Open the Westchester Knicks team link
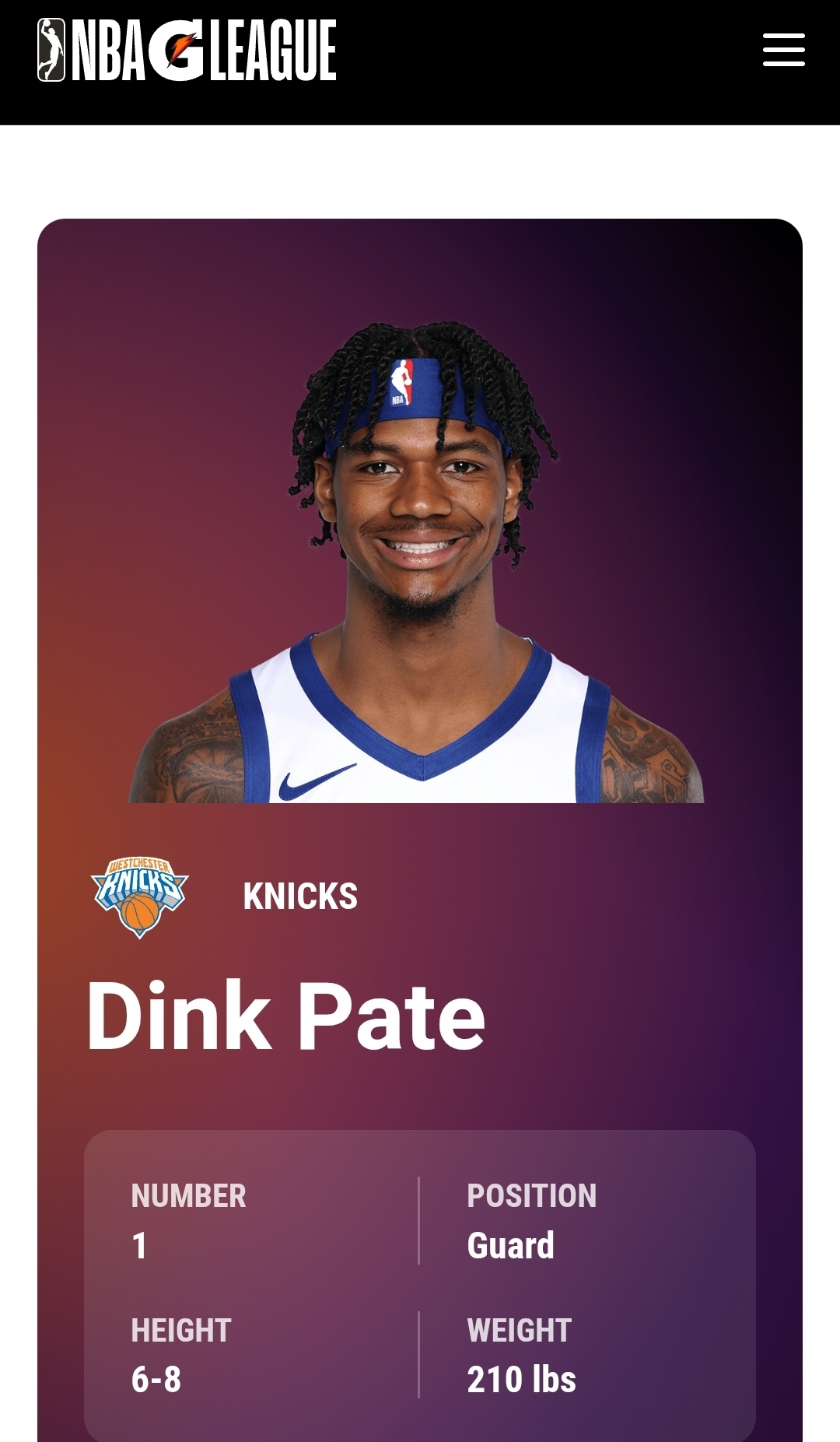840x1442 pixels. point(299,896)
